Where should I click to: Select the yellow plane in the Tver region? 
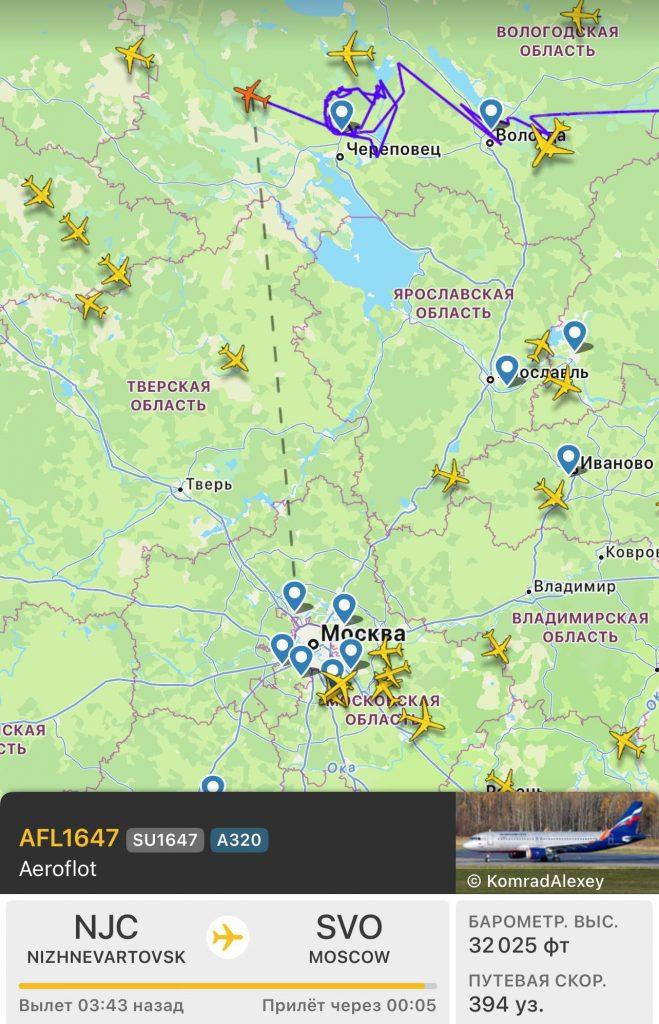coord(233,357)
